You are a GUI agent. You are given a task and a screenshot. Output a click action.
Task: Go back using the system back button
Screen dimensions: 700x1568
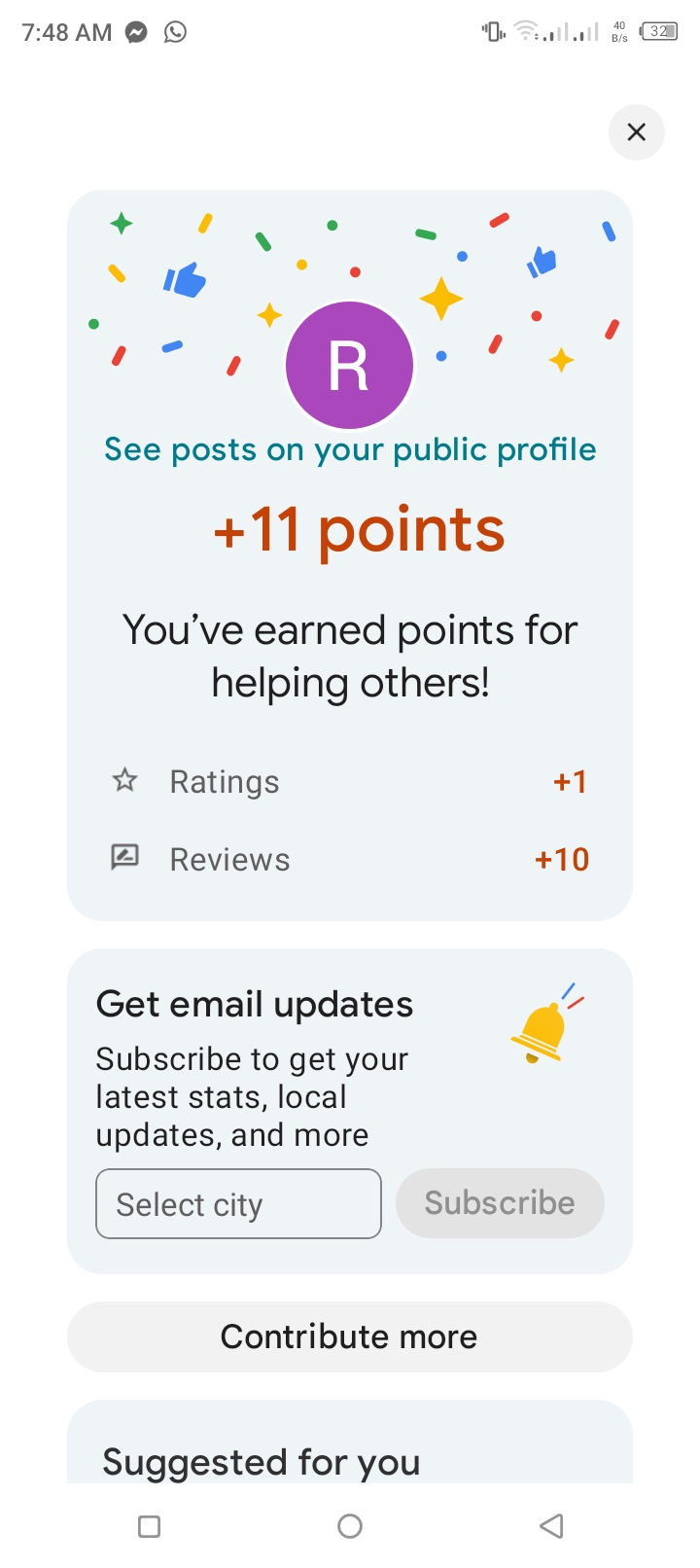(x=551, y=1525)
